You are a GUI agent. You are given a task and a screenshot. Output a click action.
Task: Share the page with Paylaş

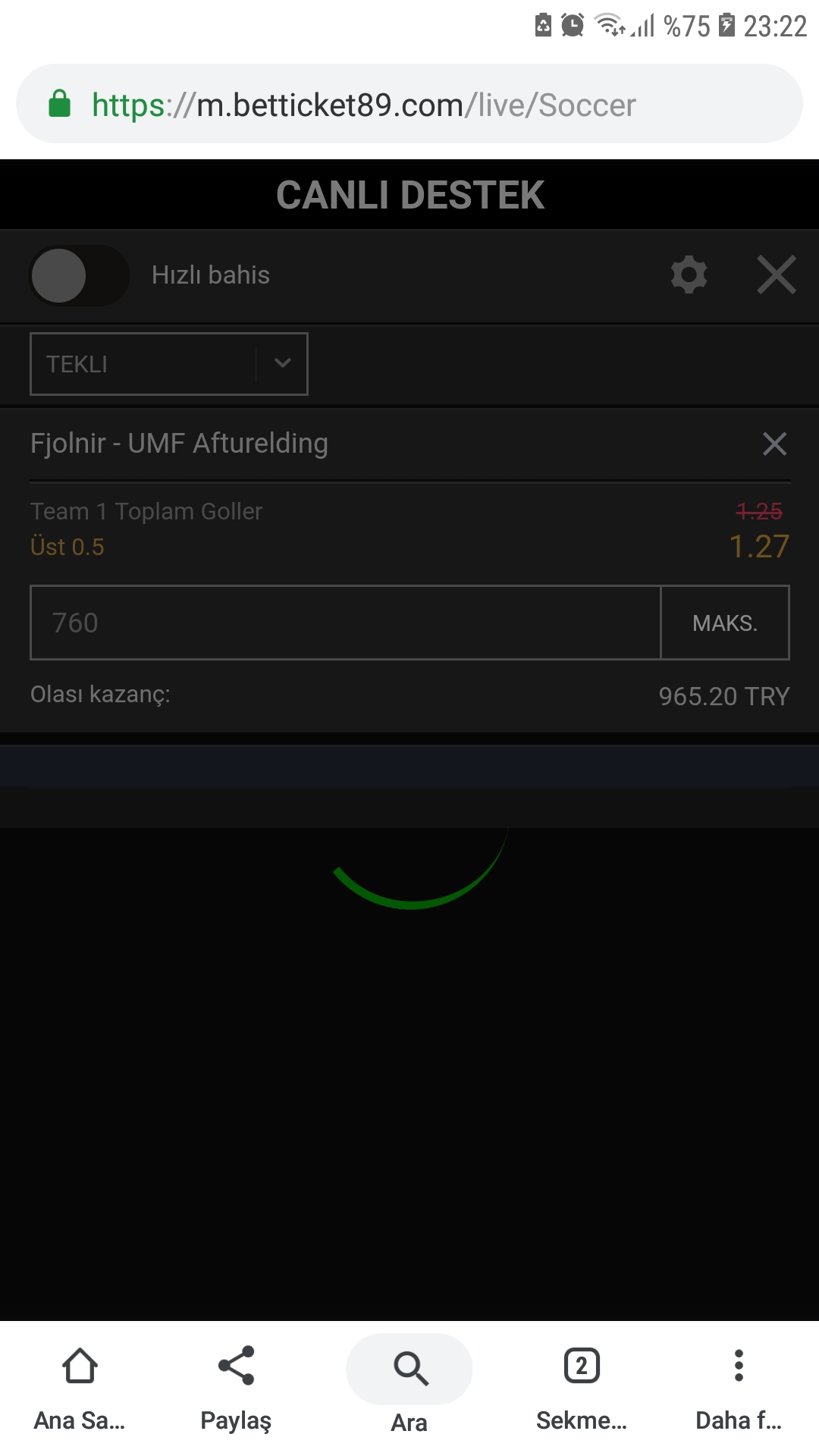coord(236,1388)
